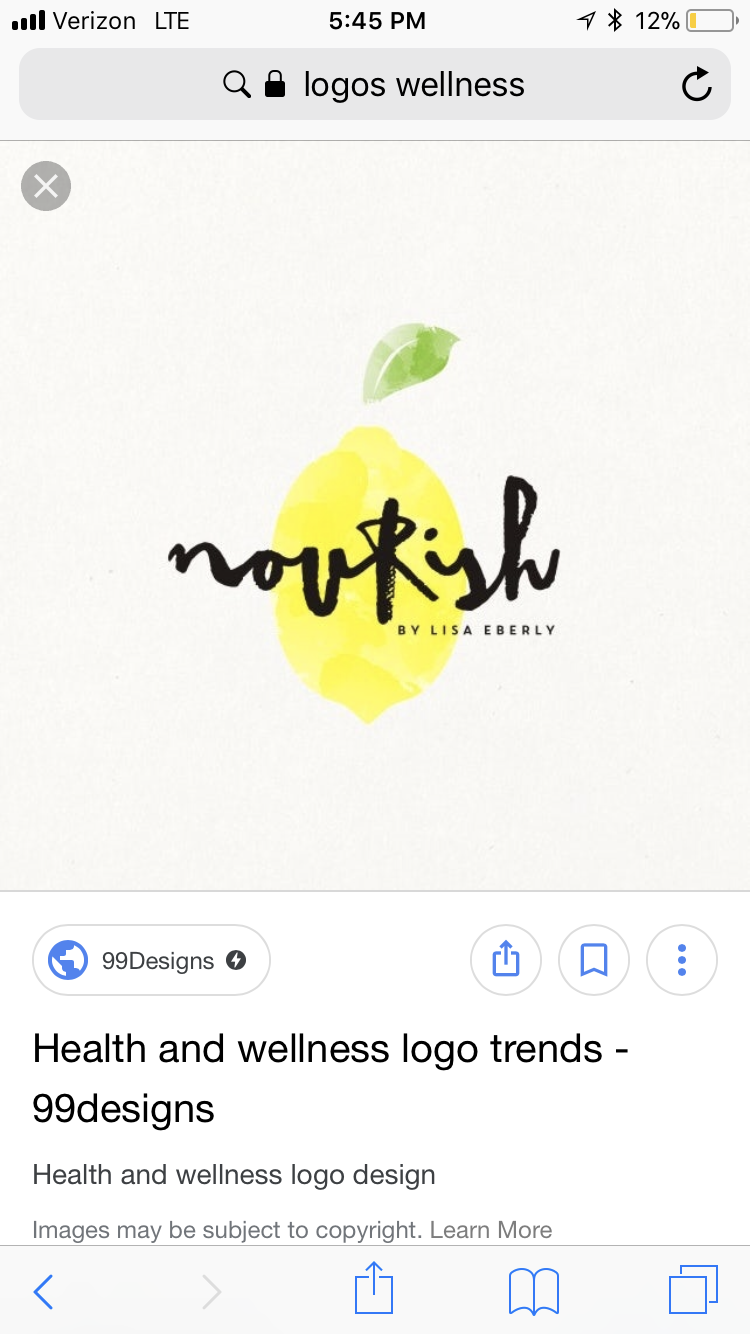Share this image result

(x=506, y=960)
